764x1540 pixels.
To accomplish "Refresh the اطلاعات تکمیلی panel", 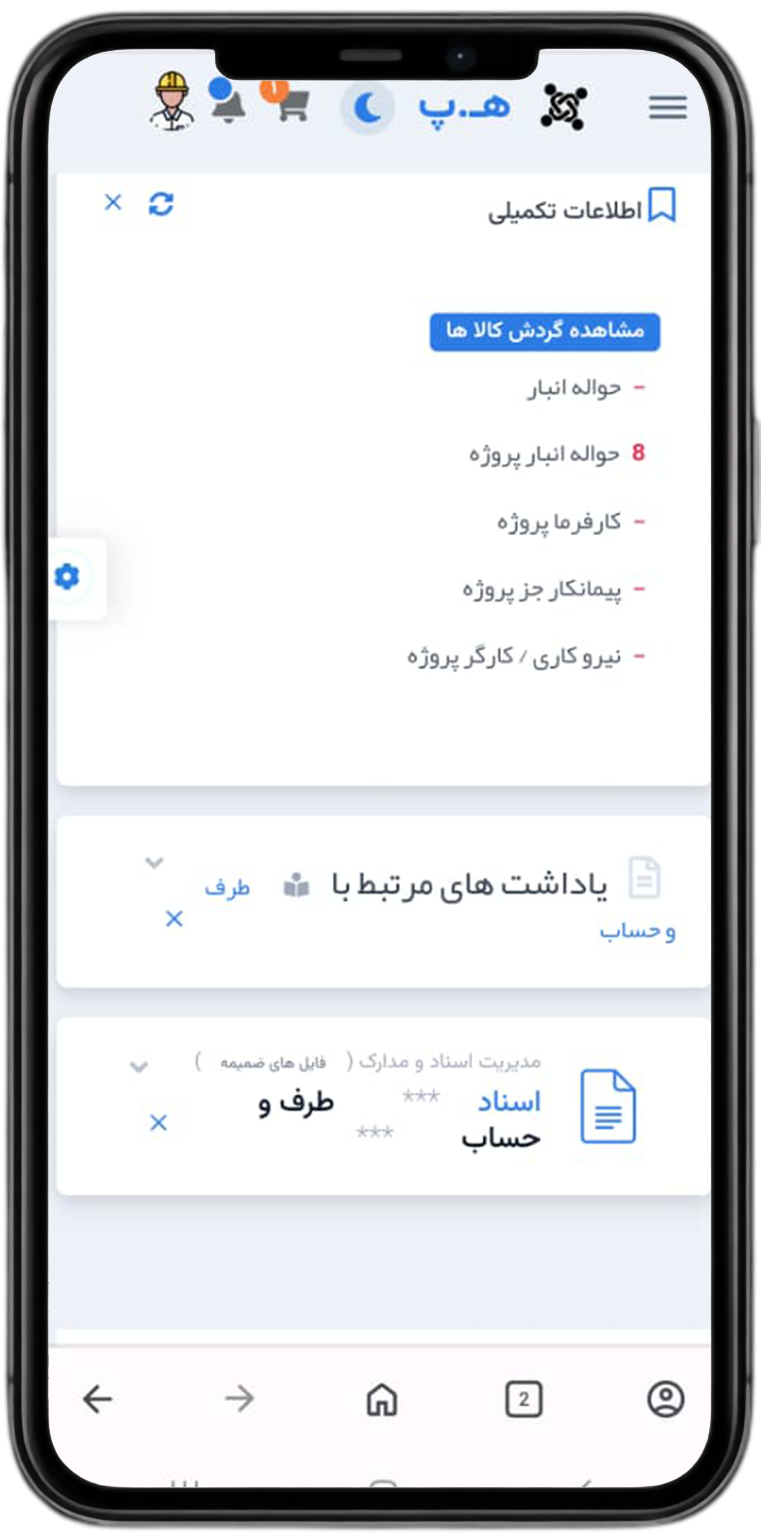I will pyautogui.click(x=161, y=204).
